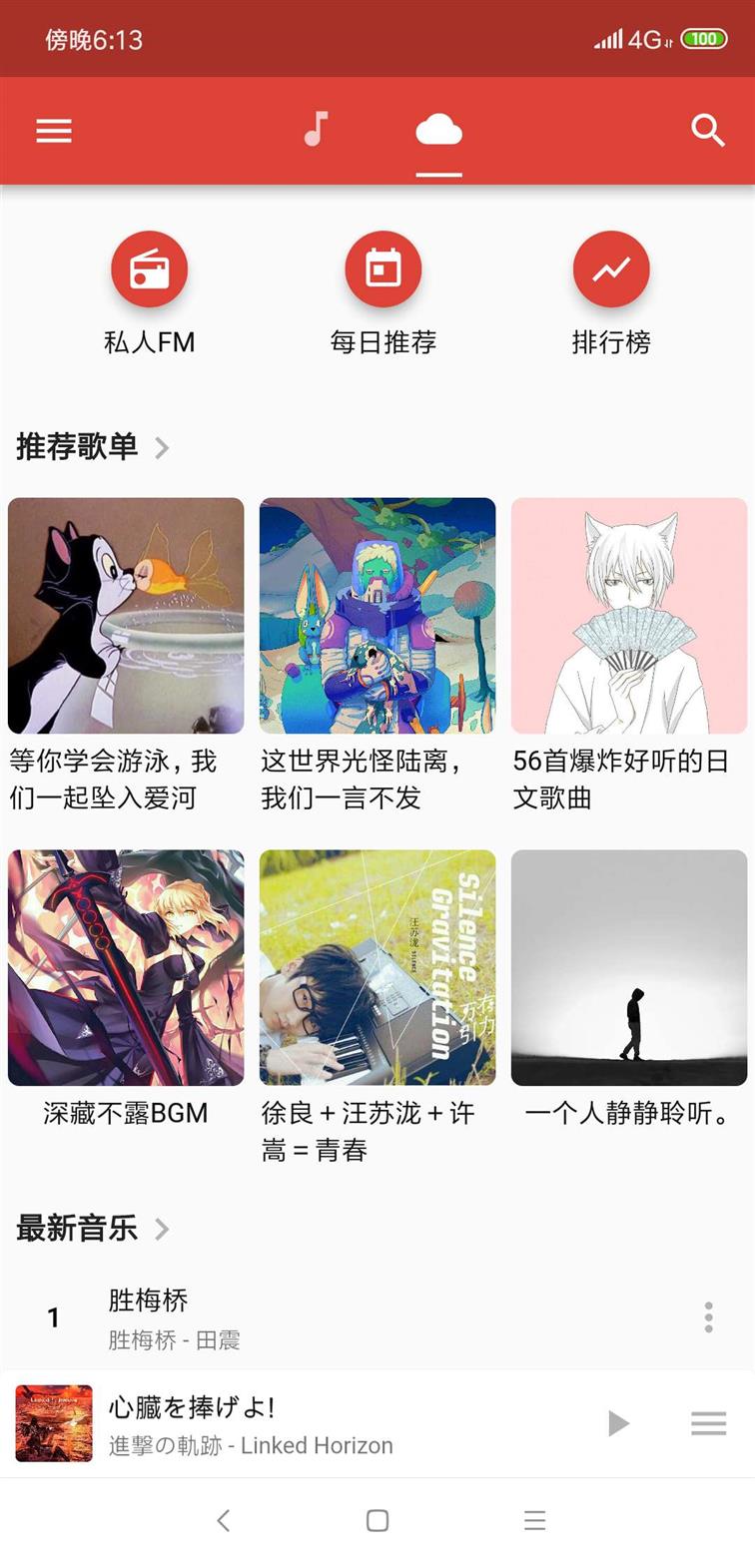Open the 一个人静静聆听 playlist
755x1568 pixels.
click(629, 967)
